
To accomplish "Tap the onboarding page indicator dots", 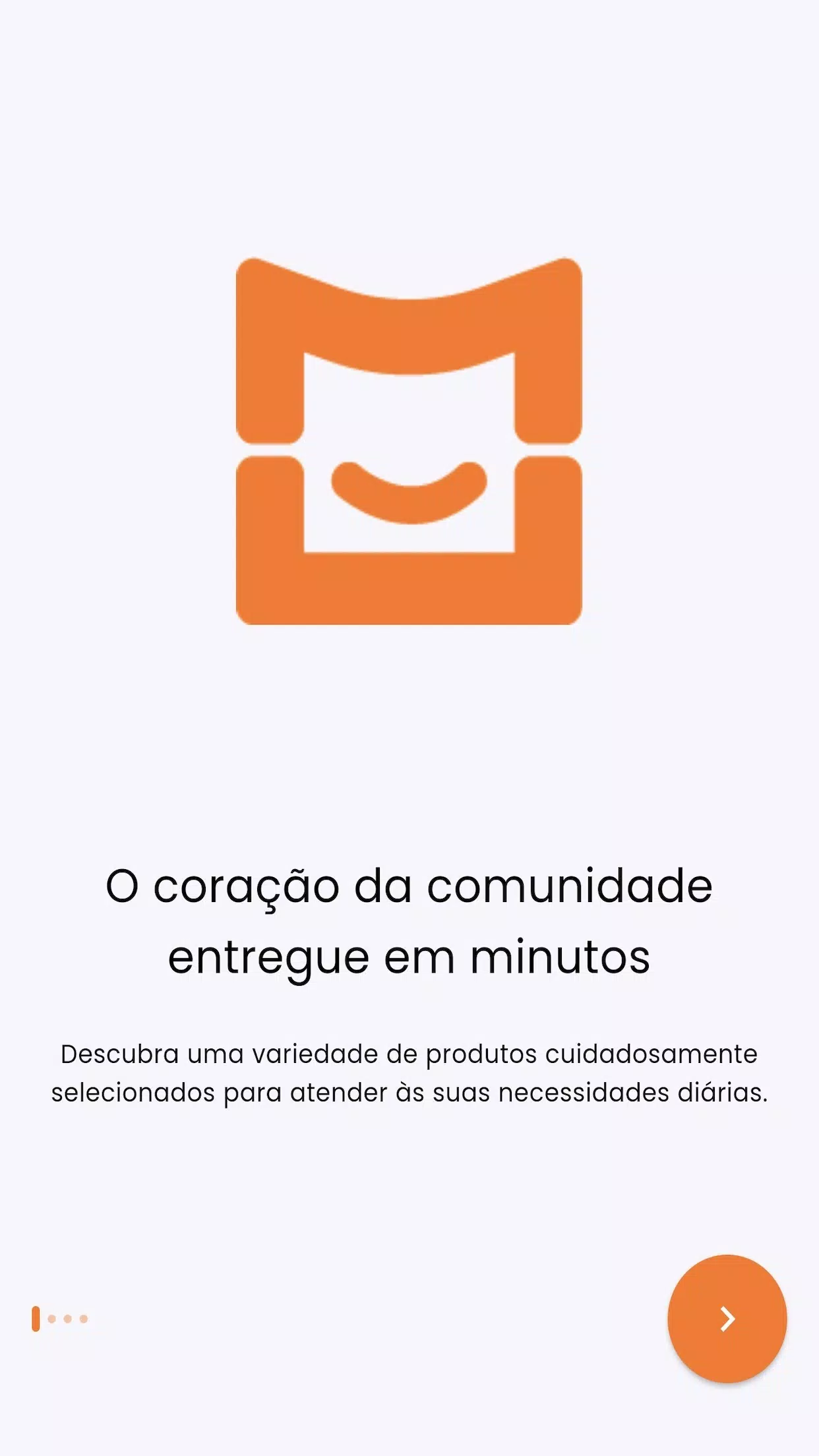I will (x=60, y=1319).
